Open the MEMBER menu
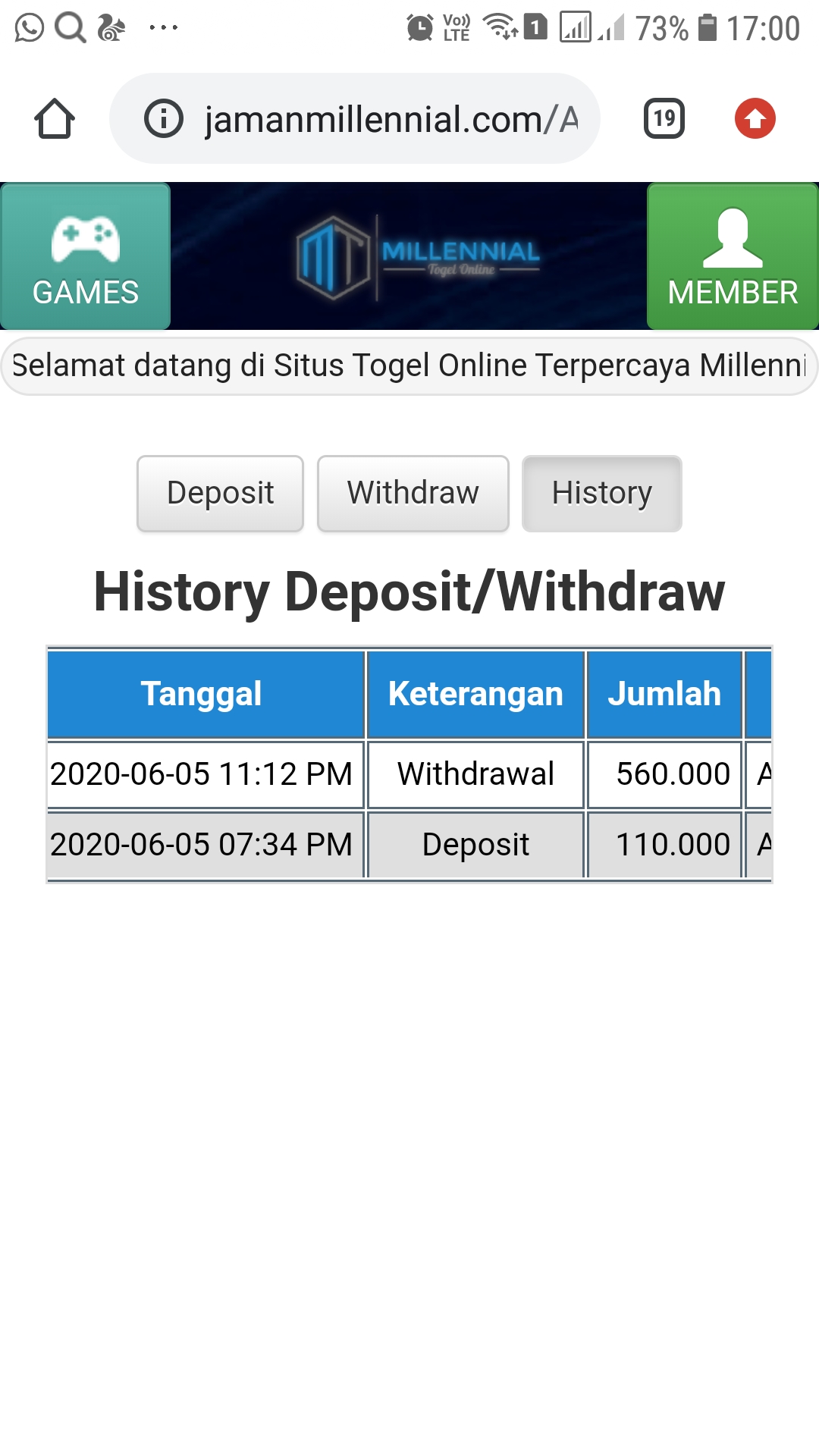 pyautogui.click(x=732, y=256)
